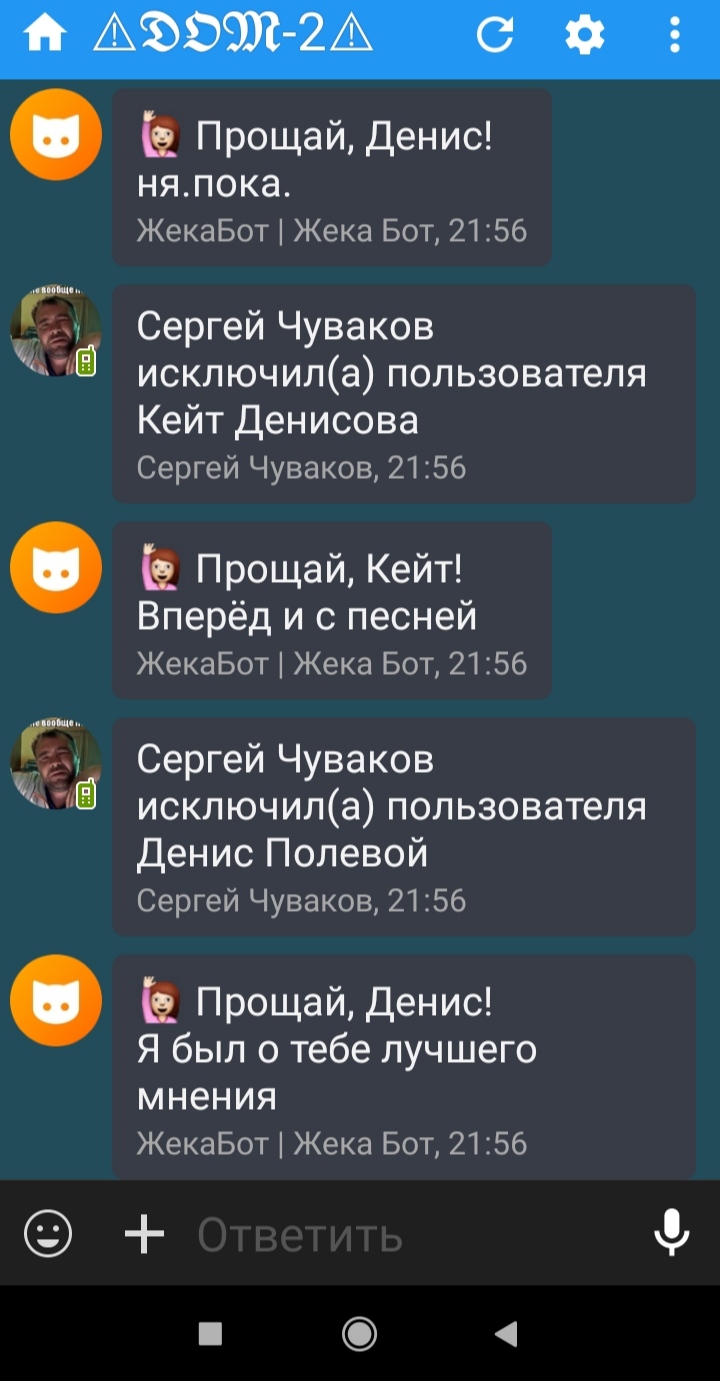Screen dimensions: 720x1381
Task: Tap the plus attachment button
Action: click(x=144, y=1234)
